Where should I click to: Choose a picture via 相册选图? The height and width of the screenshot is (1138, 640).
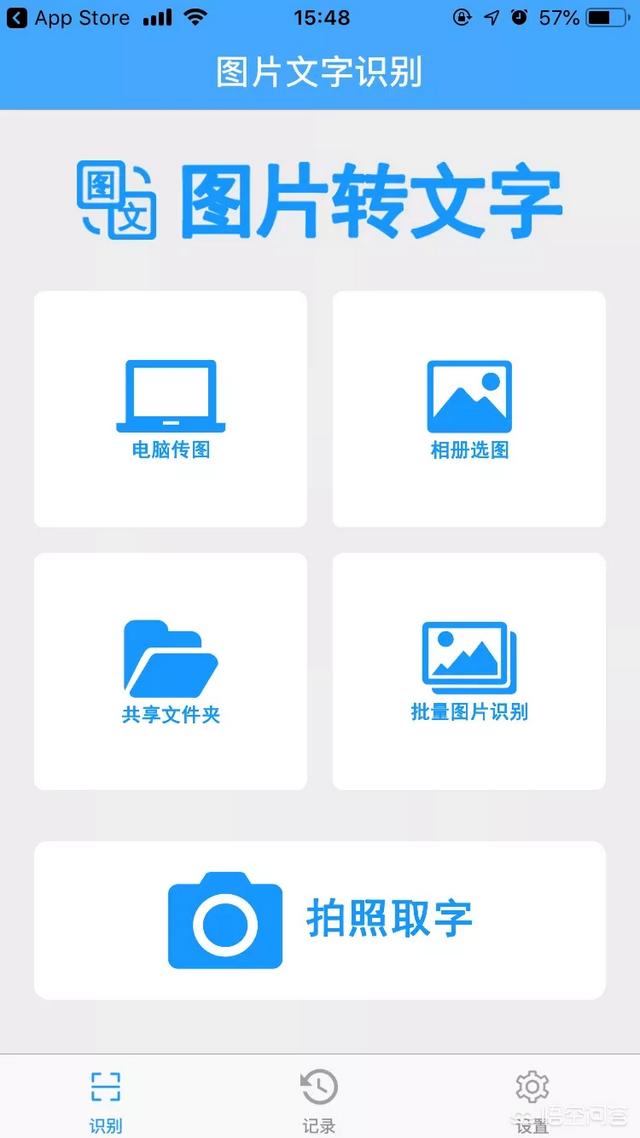pos(469,409)
